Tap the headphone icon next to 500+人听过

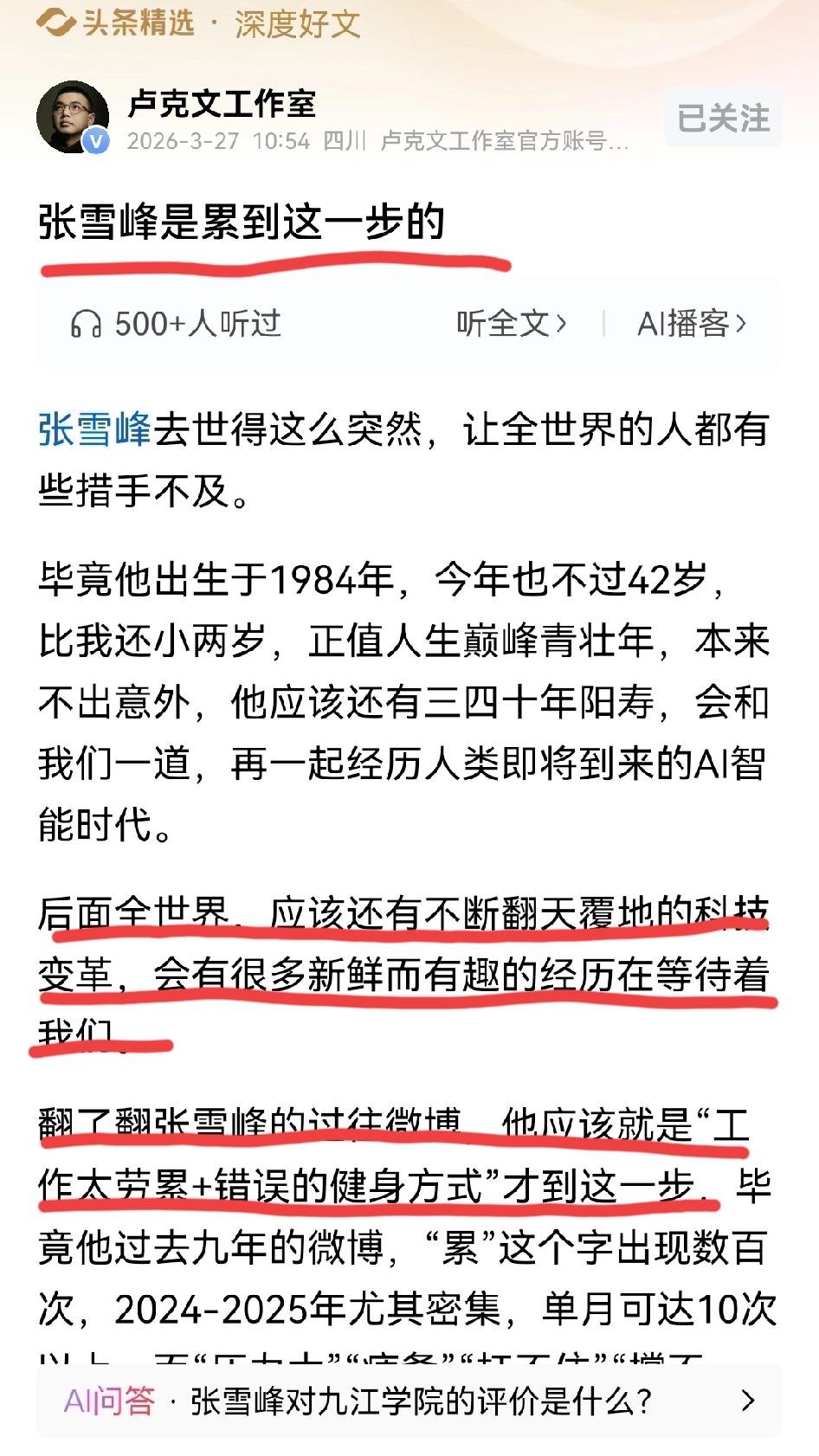coord(86,324)
